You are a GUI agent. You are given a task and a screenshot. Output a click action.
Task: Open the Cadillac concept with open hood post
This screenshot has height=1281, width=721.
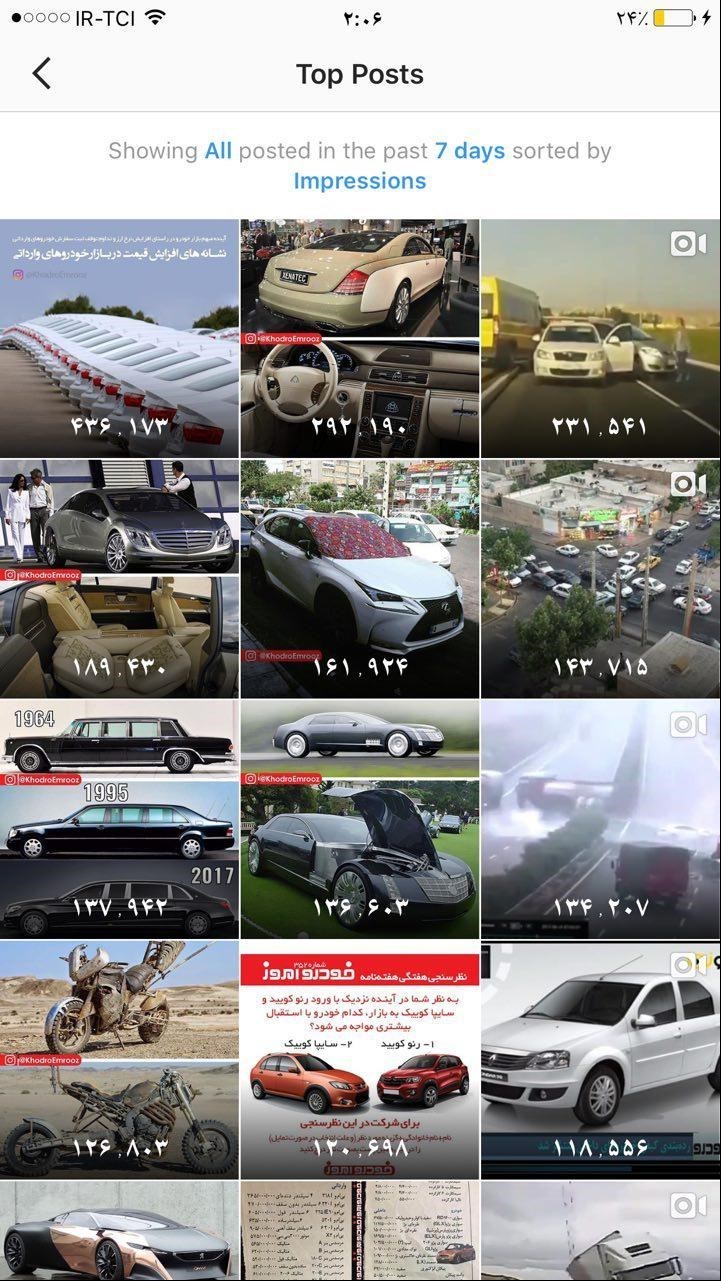tap(360, 819)
